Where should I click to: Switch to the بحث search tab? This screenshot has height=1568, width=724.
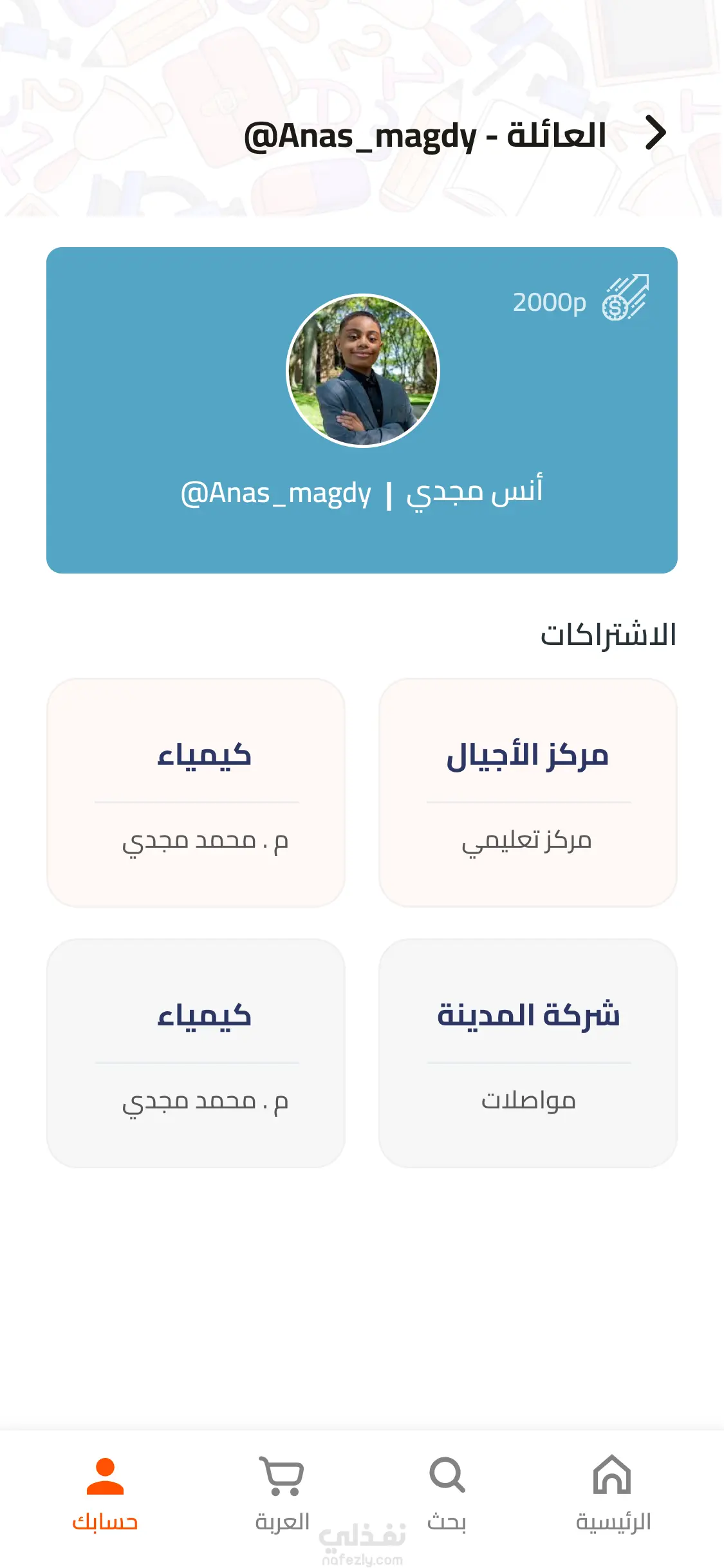pos(447,1492)
